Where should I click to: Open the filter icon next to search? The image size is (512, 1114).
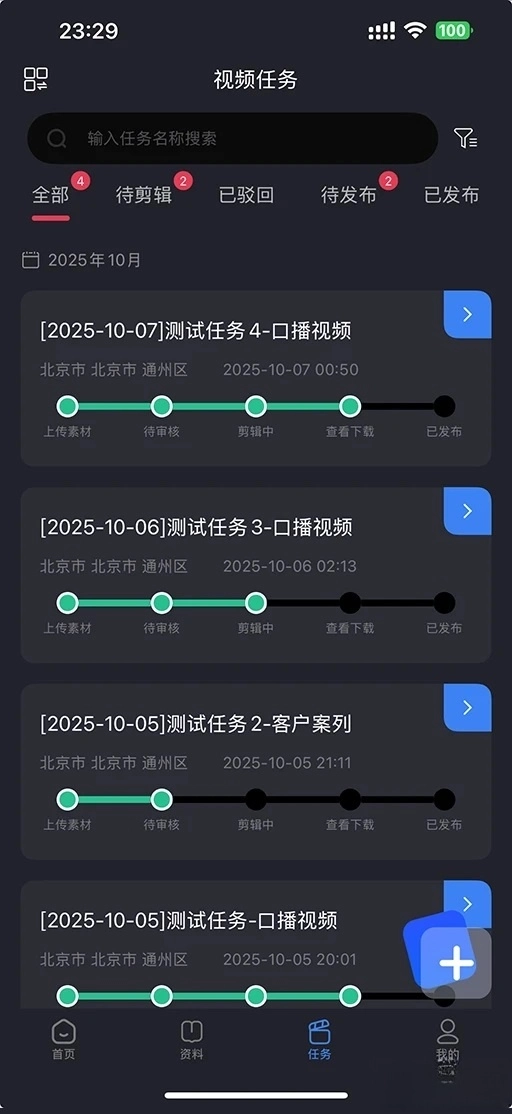point(465,138)
